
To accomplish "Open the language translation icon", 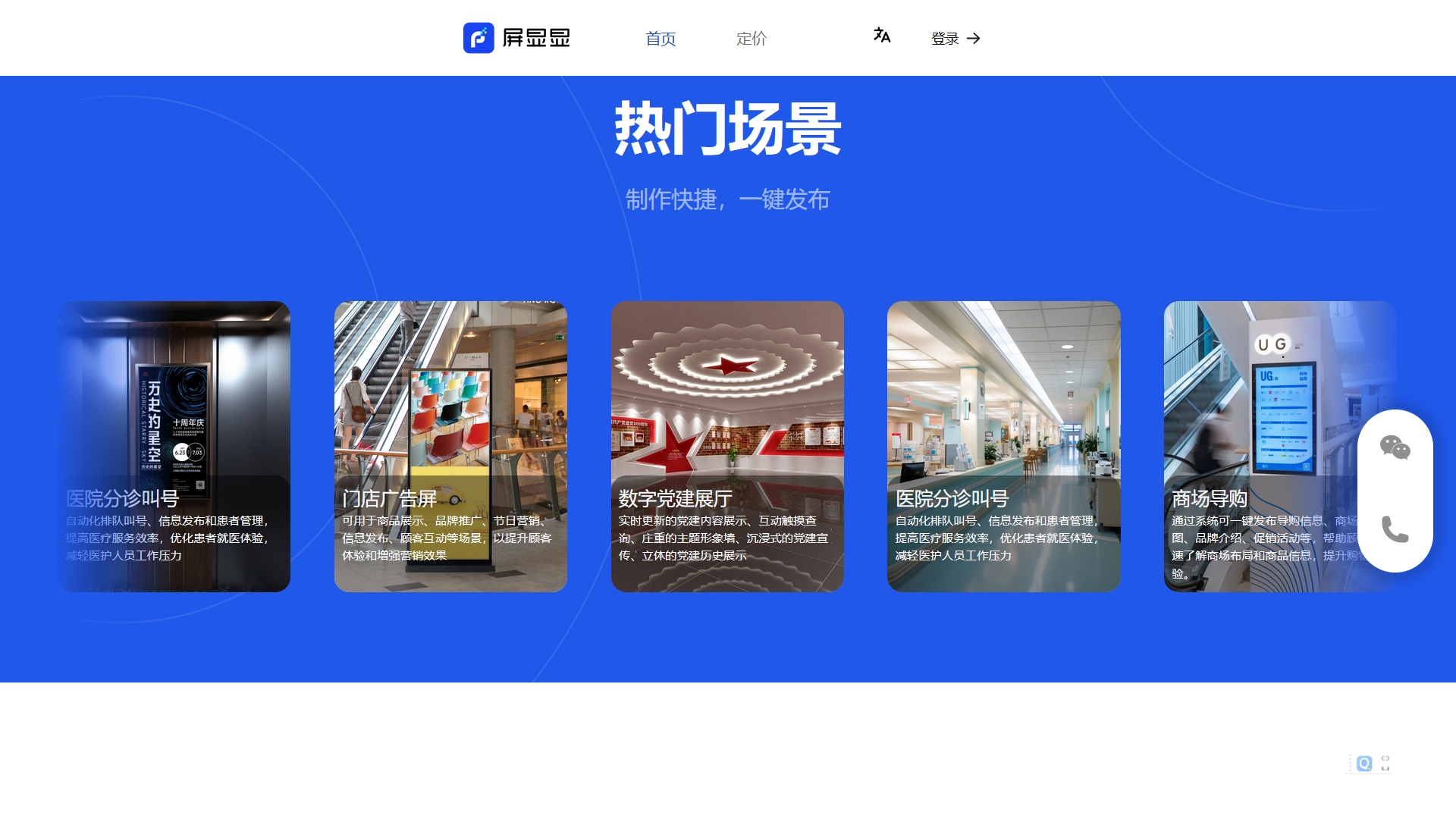I will pos(881,36).
